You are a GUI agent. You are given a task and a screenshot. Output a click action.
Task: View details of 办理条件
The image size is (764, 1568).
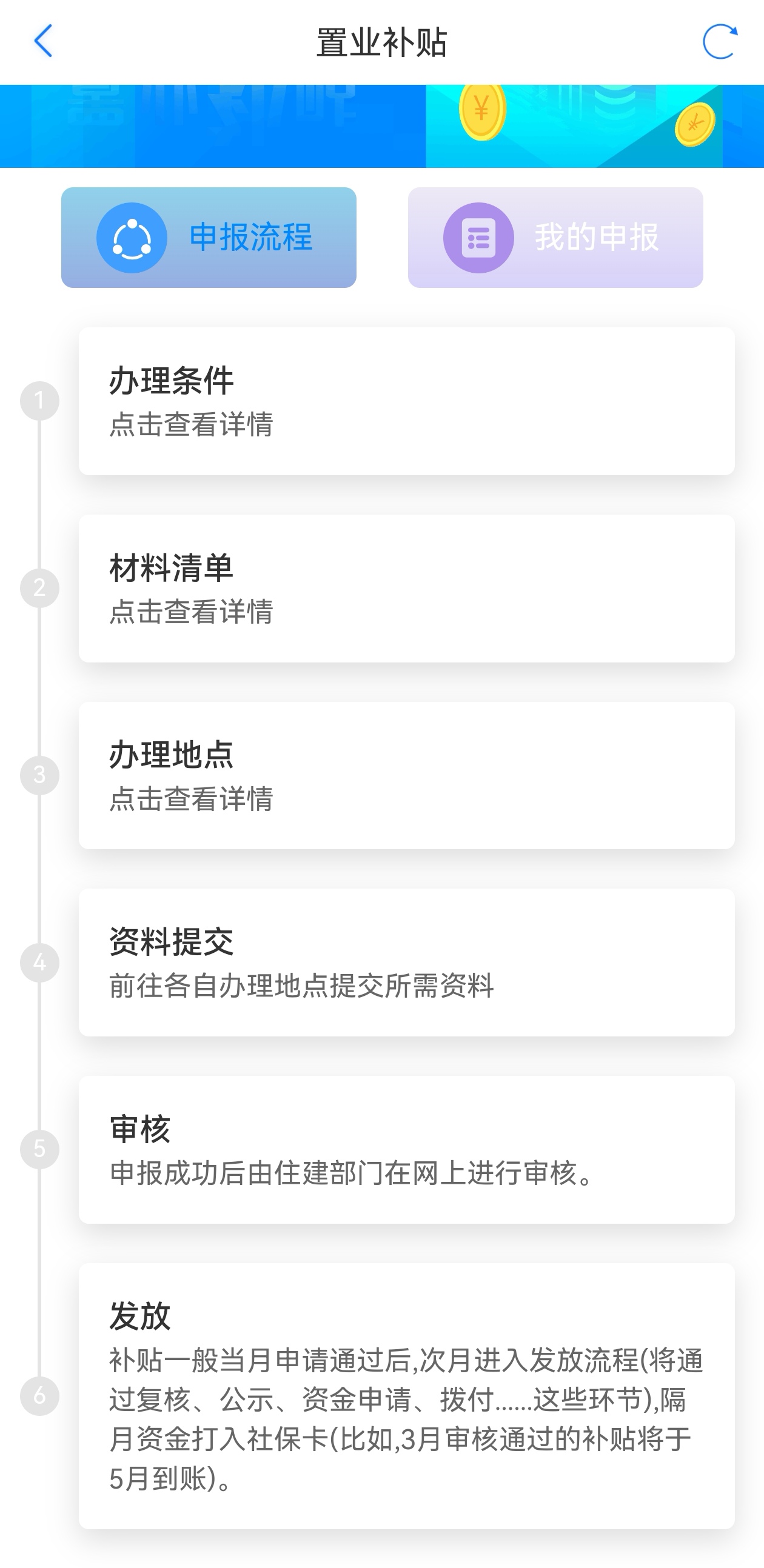tap(406, 401)
